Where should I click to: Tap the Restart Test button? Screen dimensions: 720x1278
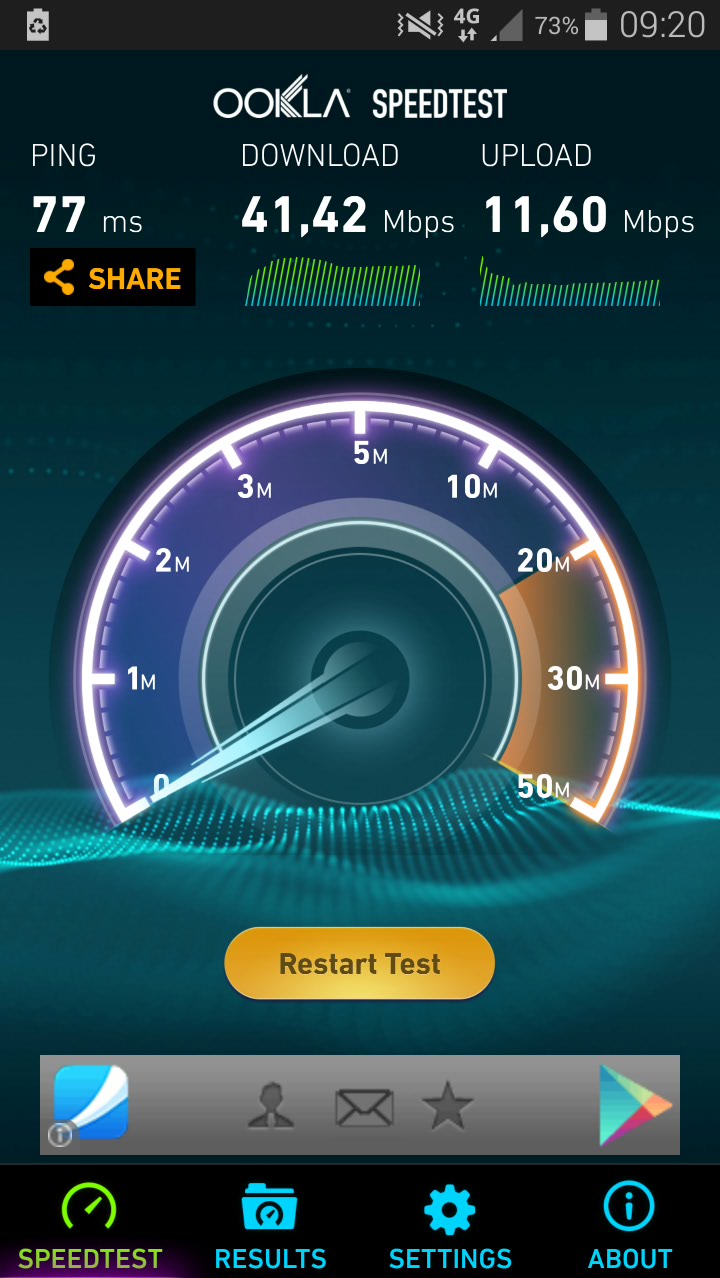(x=360, y=964)
